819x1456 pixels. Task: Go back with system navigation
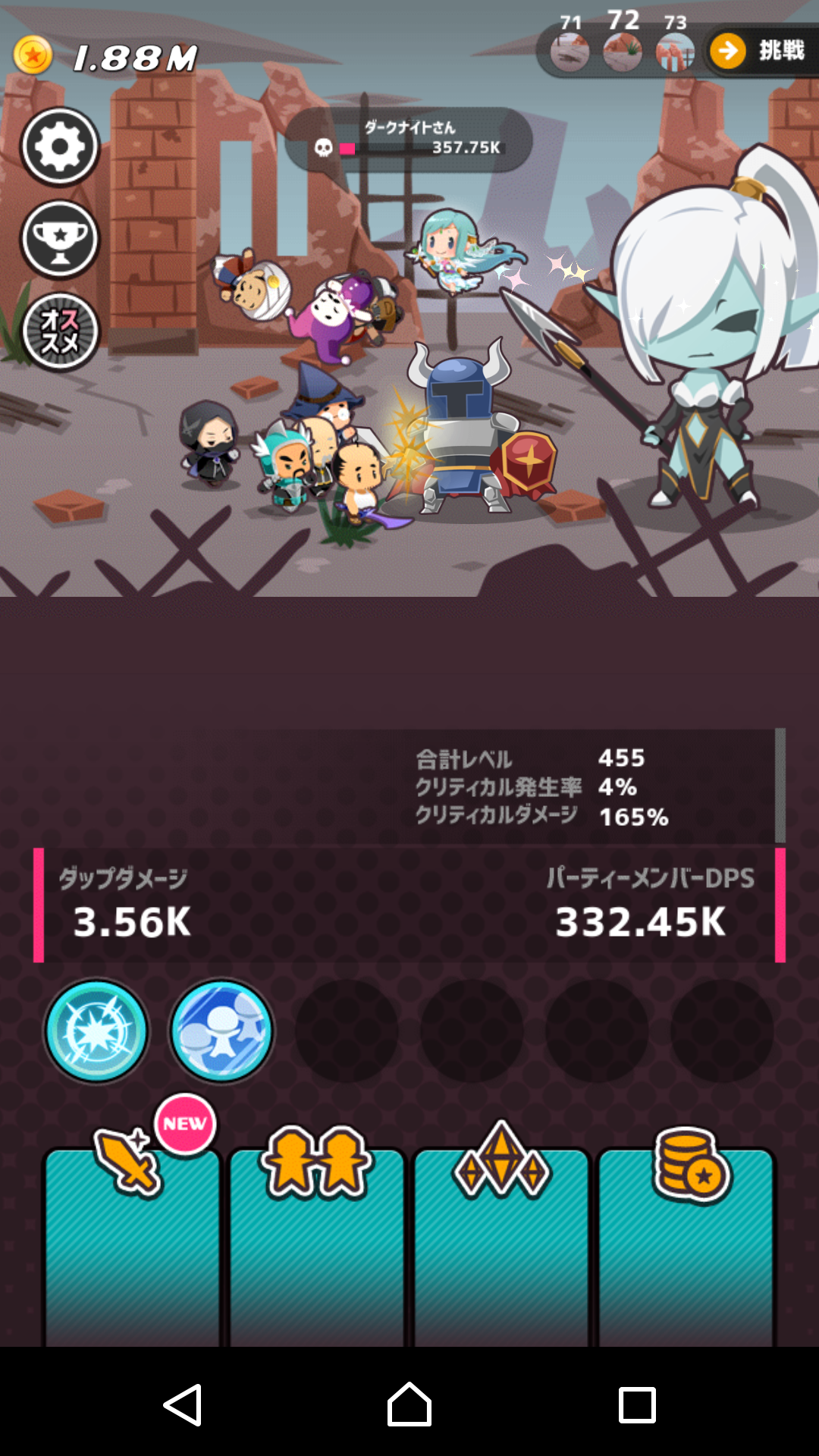point(183,1404)
